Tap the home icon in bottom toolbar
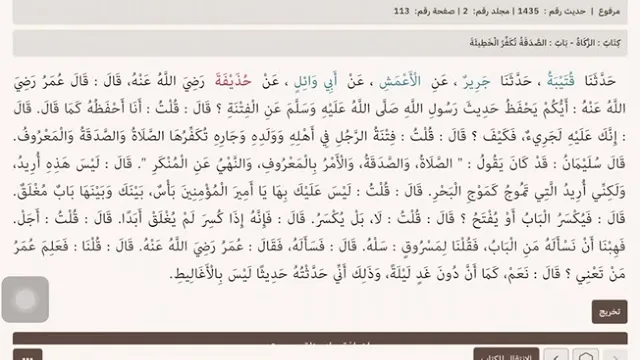640x360 pixels. click(x=586, y=354)
